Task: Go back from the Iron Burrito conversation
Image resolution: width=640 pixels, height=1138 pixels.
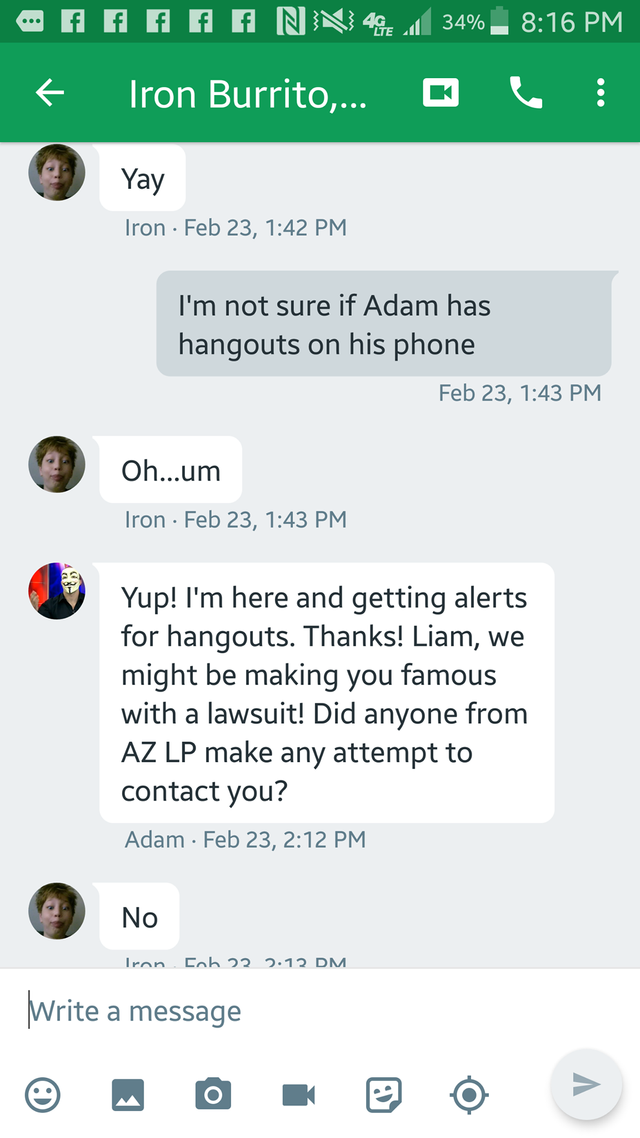Action: [50, 93]
